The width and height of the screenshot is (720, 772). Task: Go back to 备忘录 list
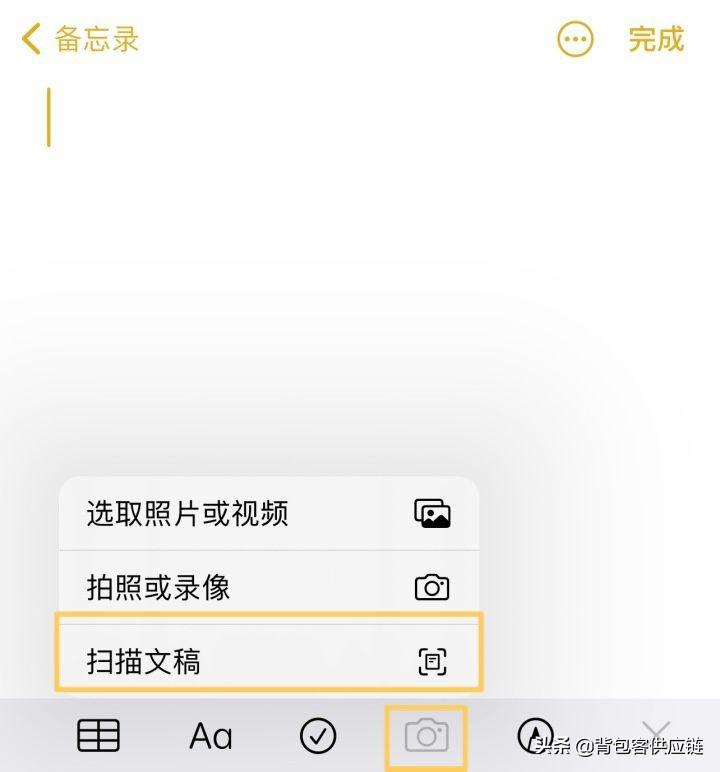(x=80, y=40)
